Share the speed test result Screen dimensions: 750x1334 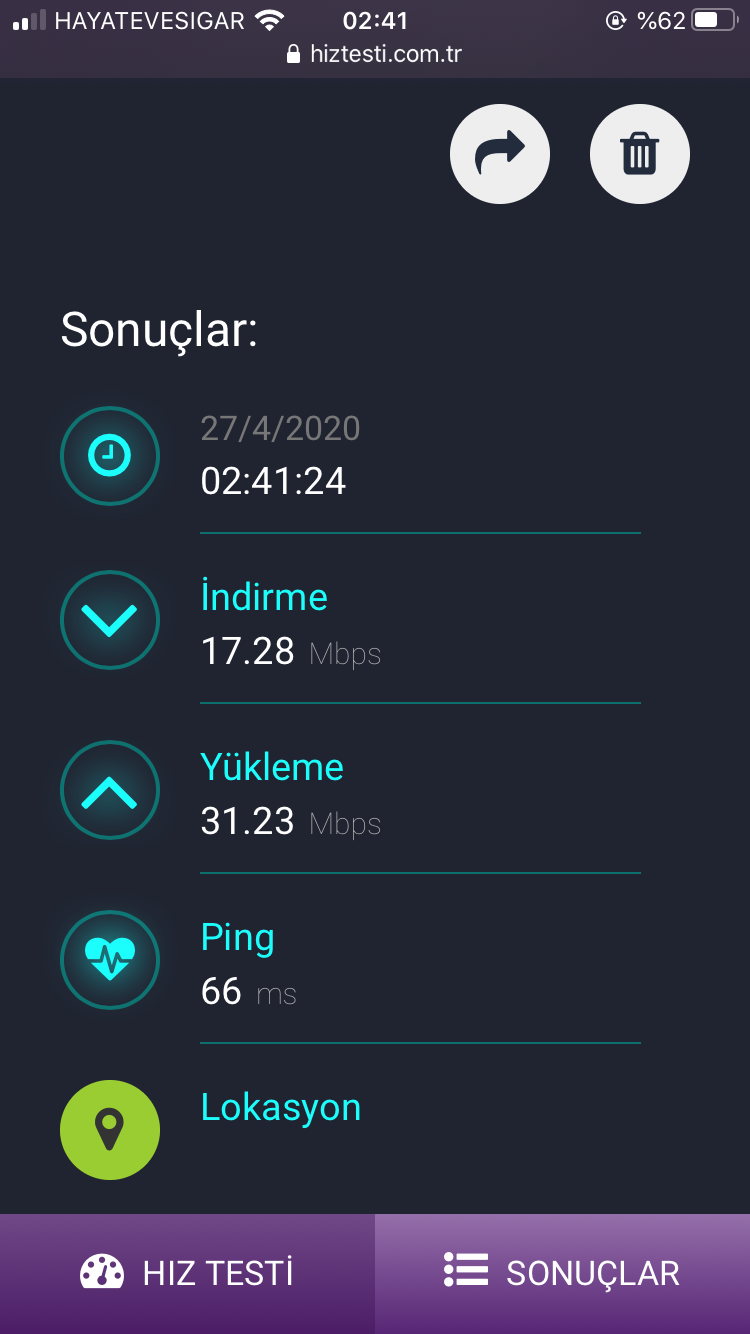(x=500, y=154)
